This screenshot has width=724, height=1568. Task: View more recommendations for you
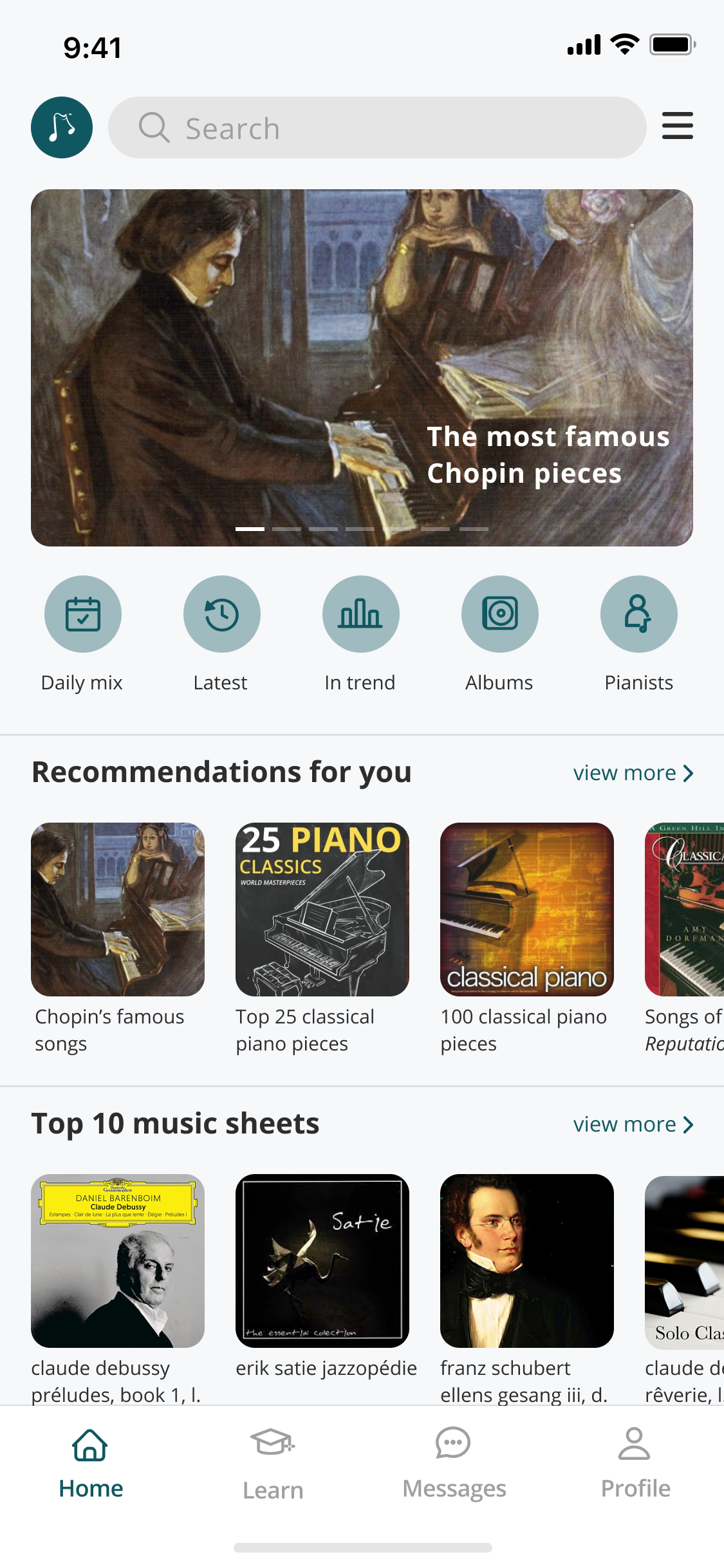[633, 772]
